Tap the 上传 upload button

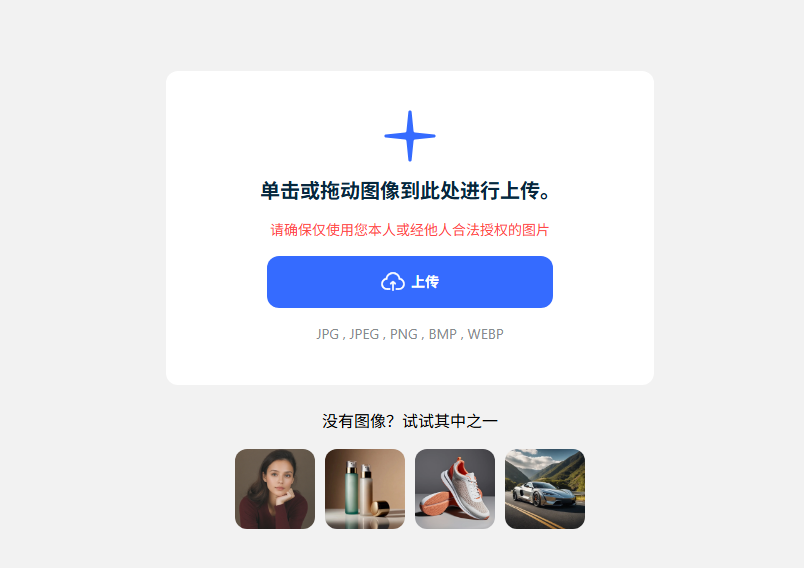tap(409, 282)
